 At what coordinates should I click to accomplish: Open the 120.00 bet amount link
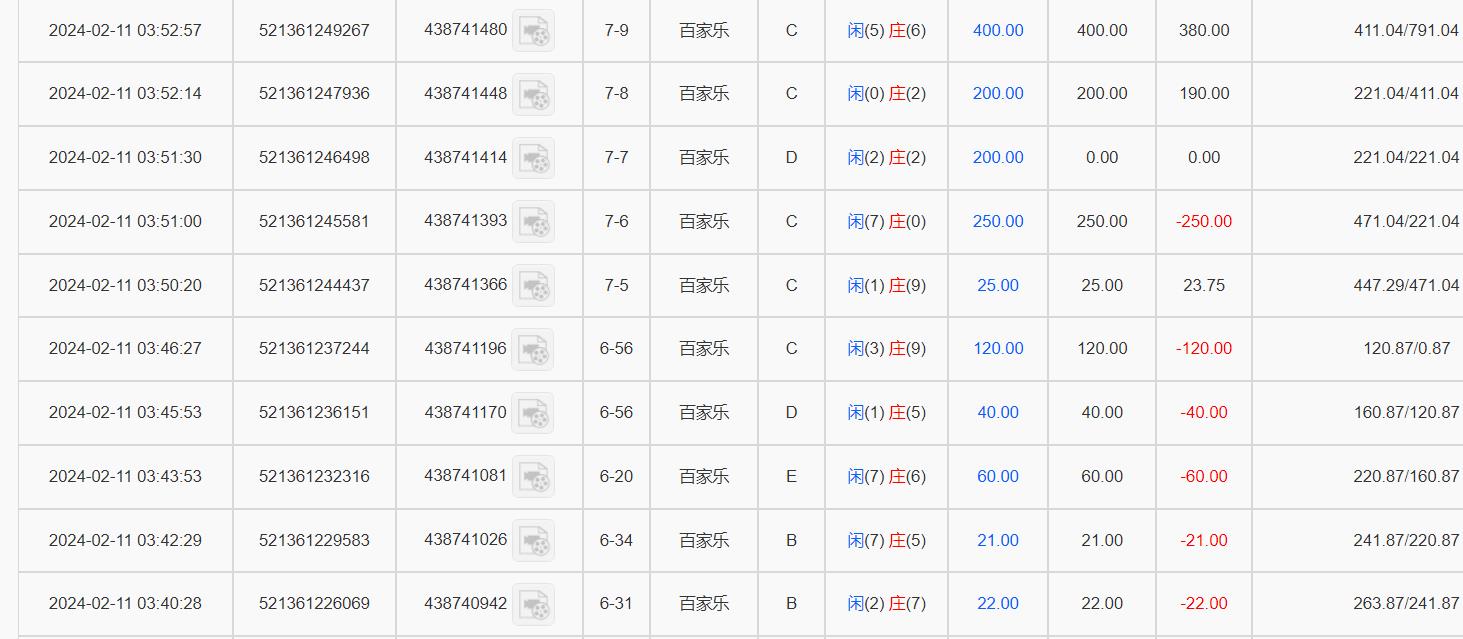(x=998, y=349)
